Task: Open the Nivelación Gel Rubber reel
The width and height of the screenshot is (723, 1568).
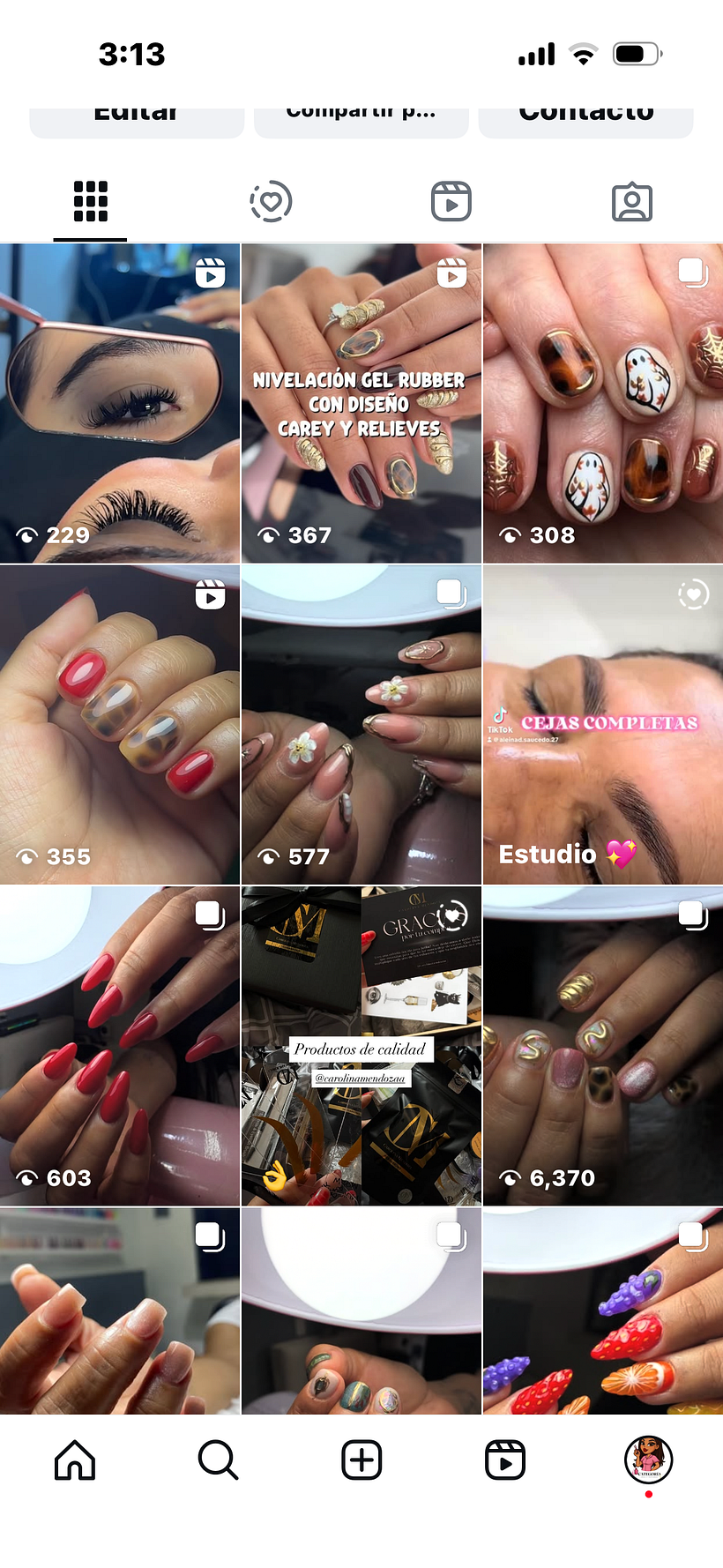Action: pyautogui.click(x=361, y=403)
